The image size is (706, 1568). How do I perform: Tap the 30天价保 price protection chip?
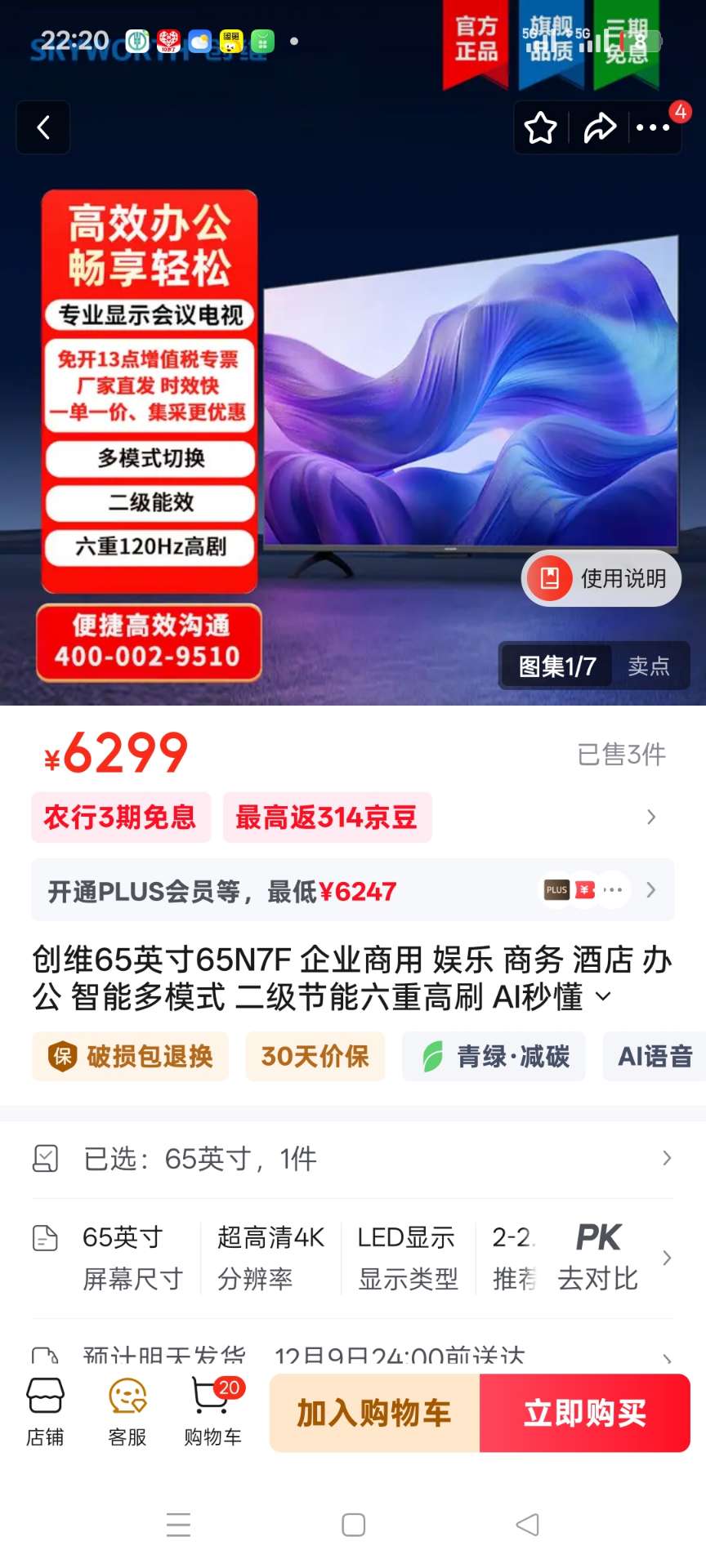coord(315,1056)
